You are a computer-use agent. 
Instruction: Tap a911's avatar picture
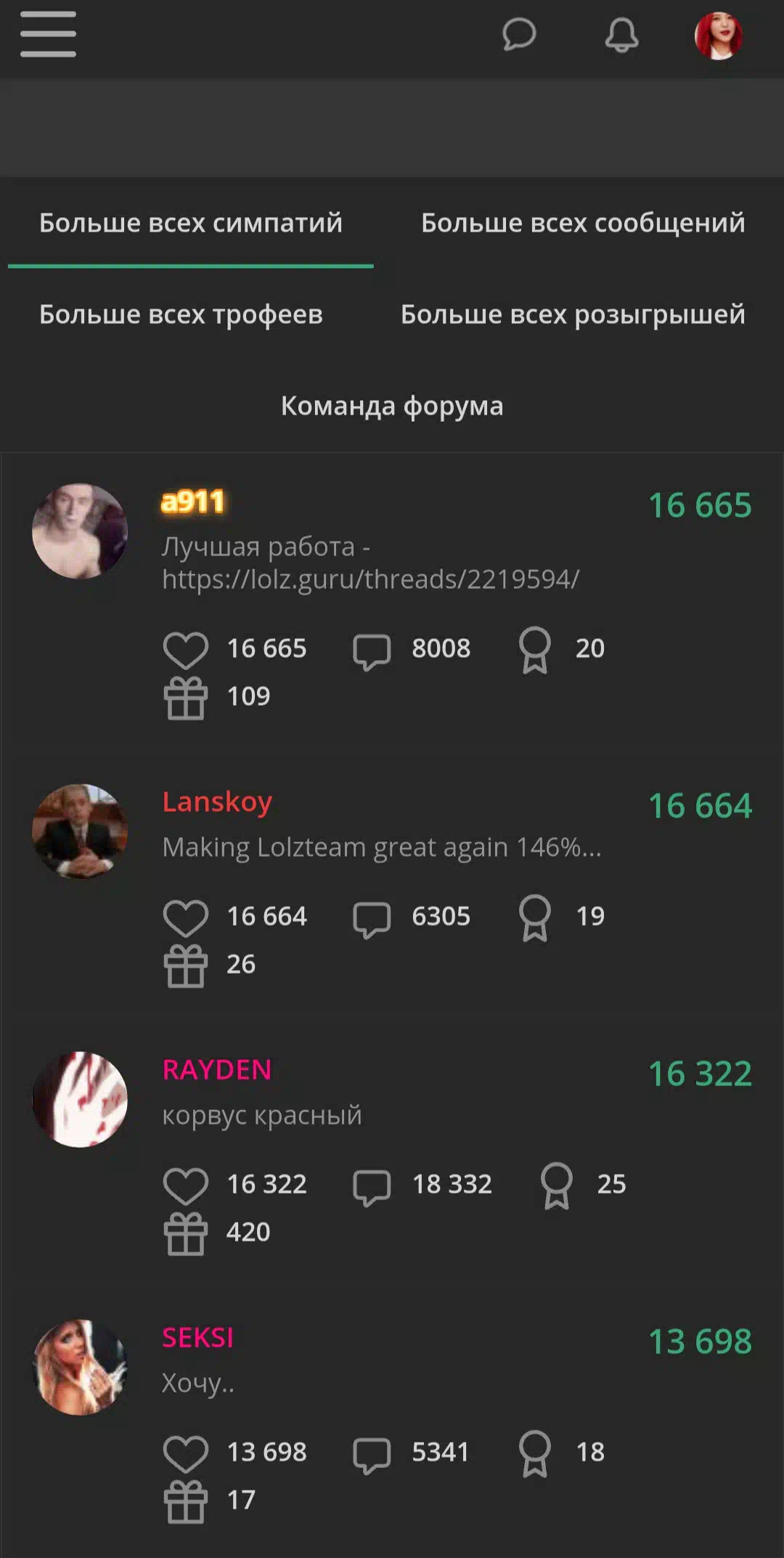[x=80, y=531]
